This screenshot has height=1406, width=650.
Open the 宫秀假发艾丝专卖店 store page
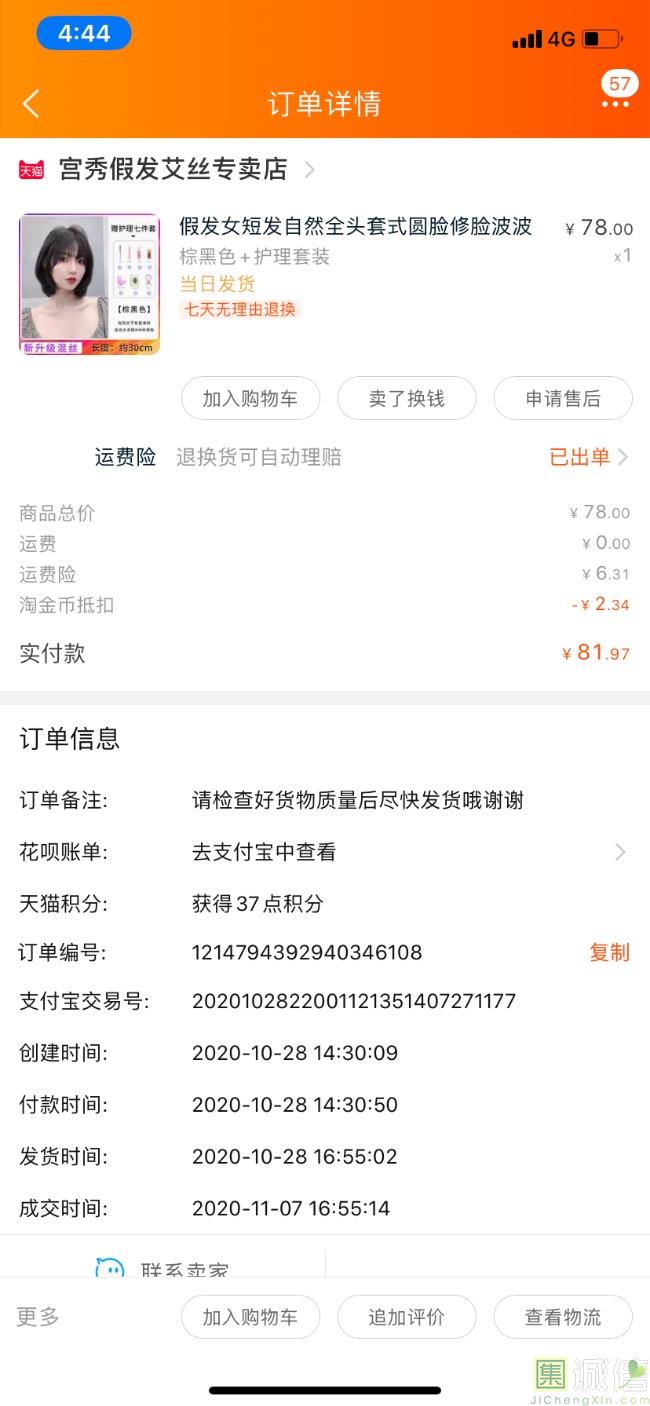(173, 169)
